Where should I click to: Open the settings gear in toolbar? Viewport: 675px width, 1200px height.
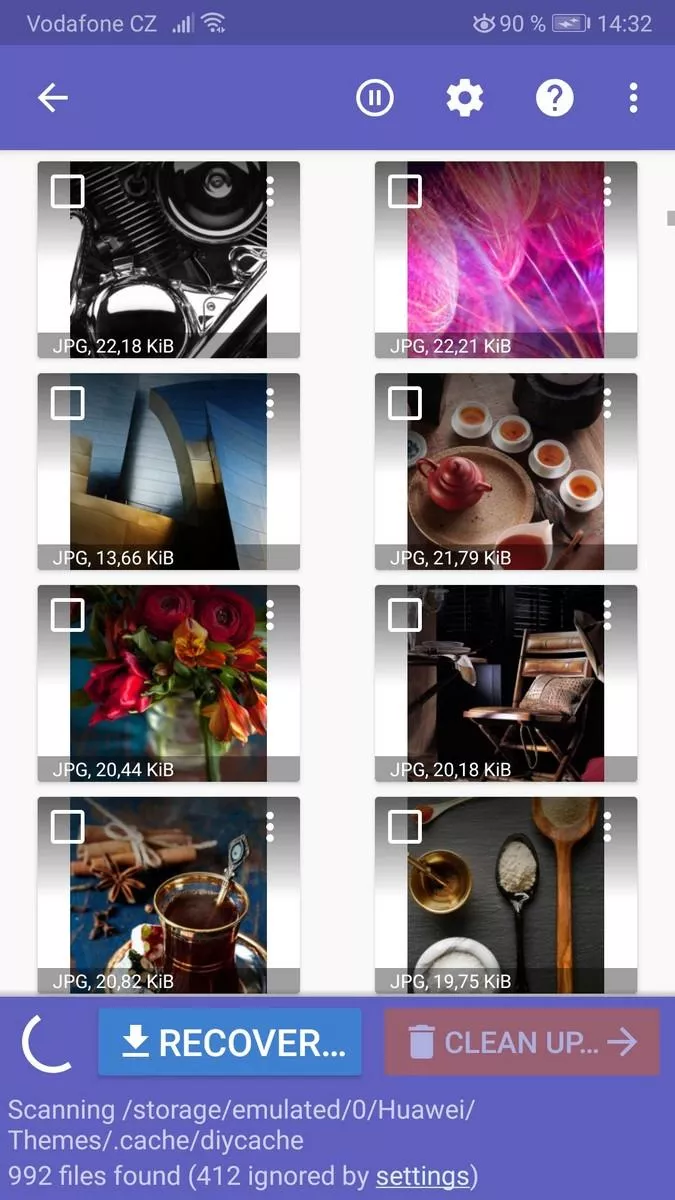coord(465,98)
